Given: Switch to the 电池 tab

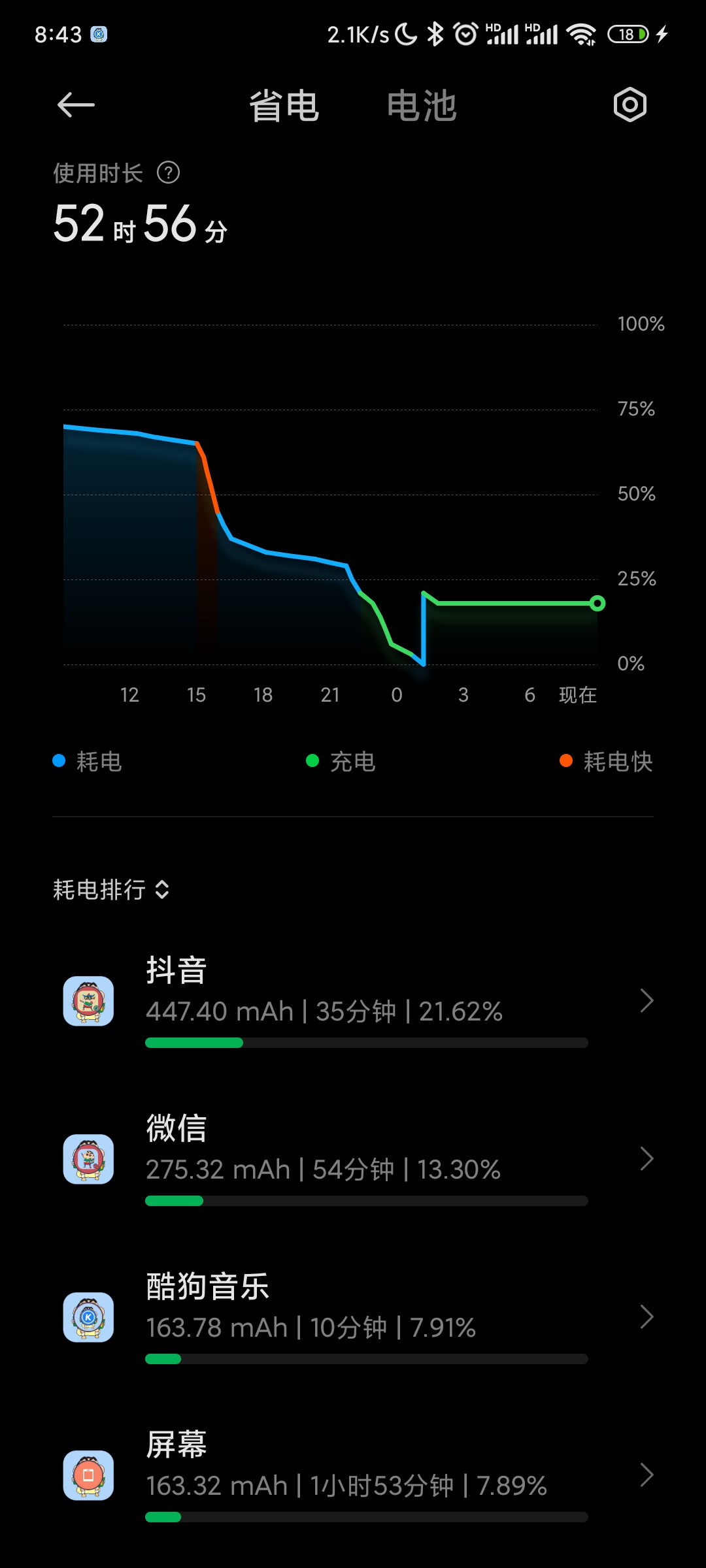Looking at the screenshot, I should point(422,106).
